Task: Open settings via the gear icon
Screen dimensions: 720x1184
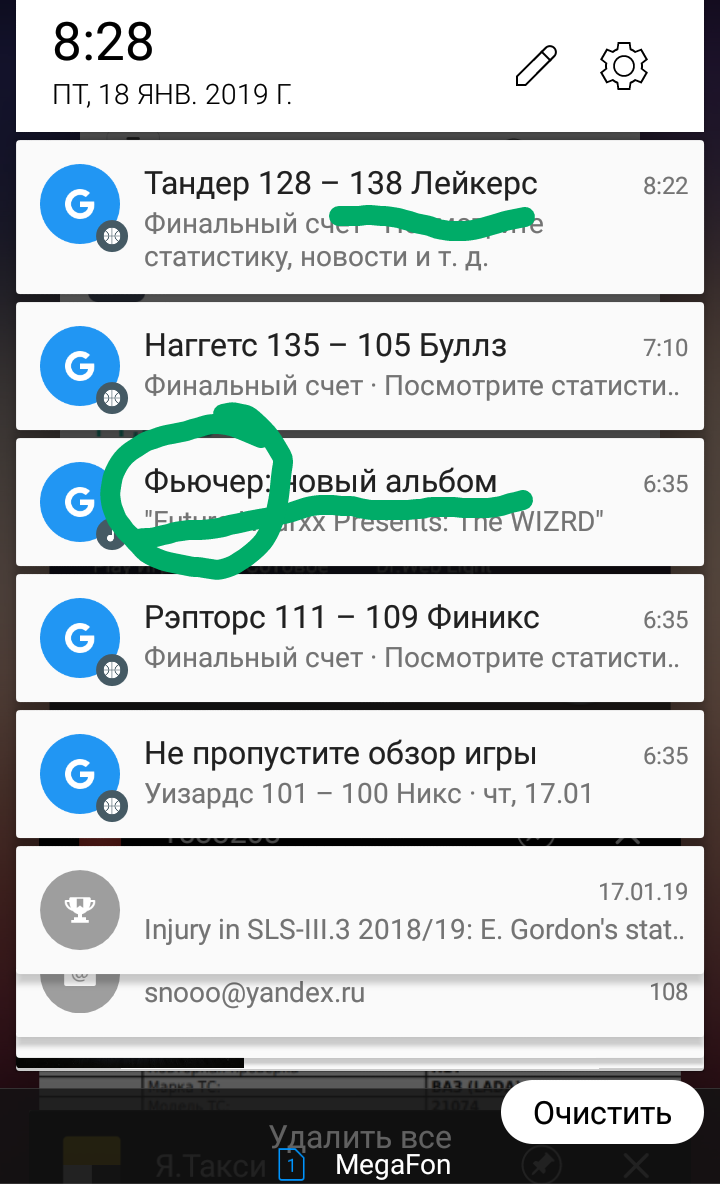Action: [x=623, y=66]
